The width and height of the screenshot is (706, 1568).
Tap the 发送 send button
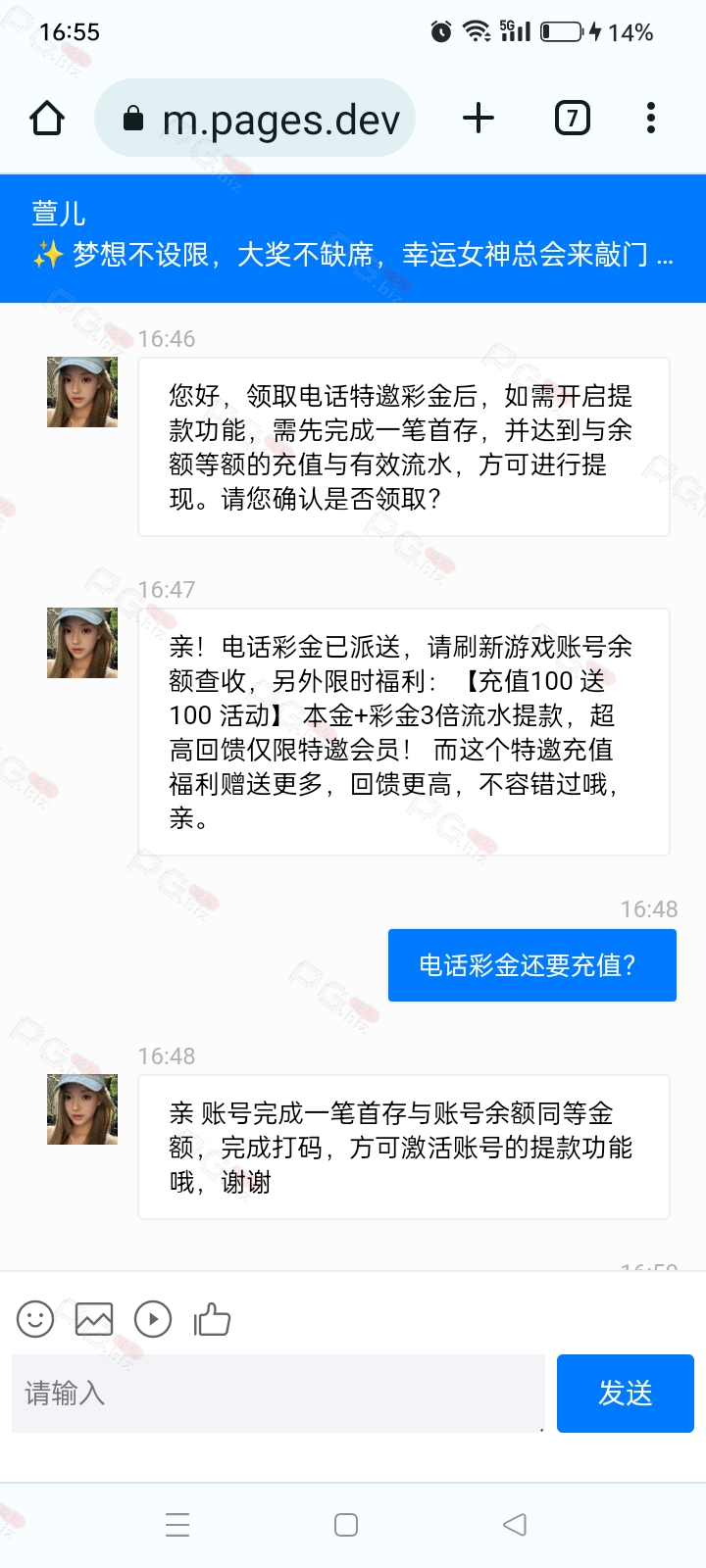626,1394
